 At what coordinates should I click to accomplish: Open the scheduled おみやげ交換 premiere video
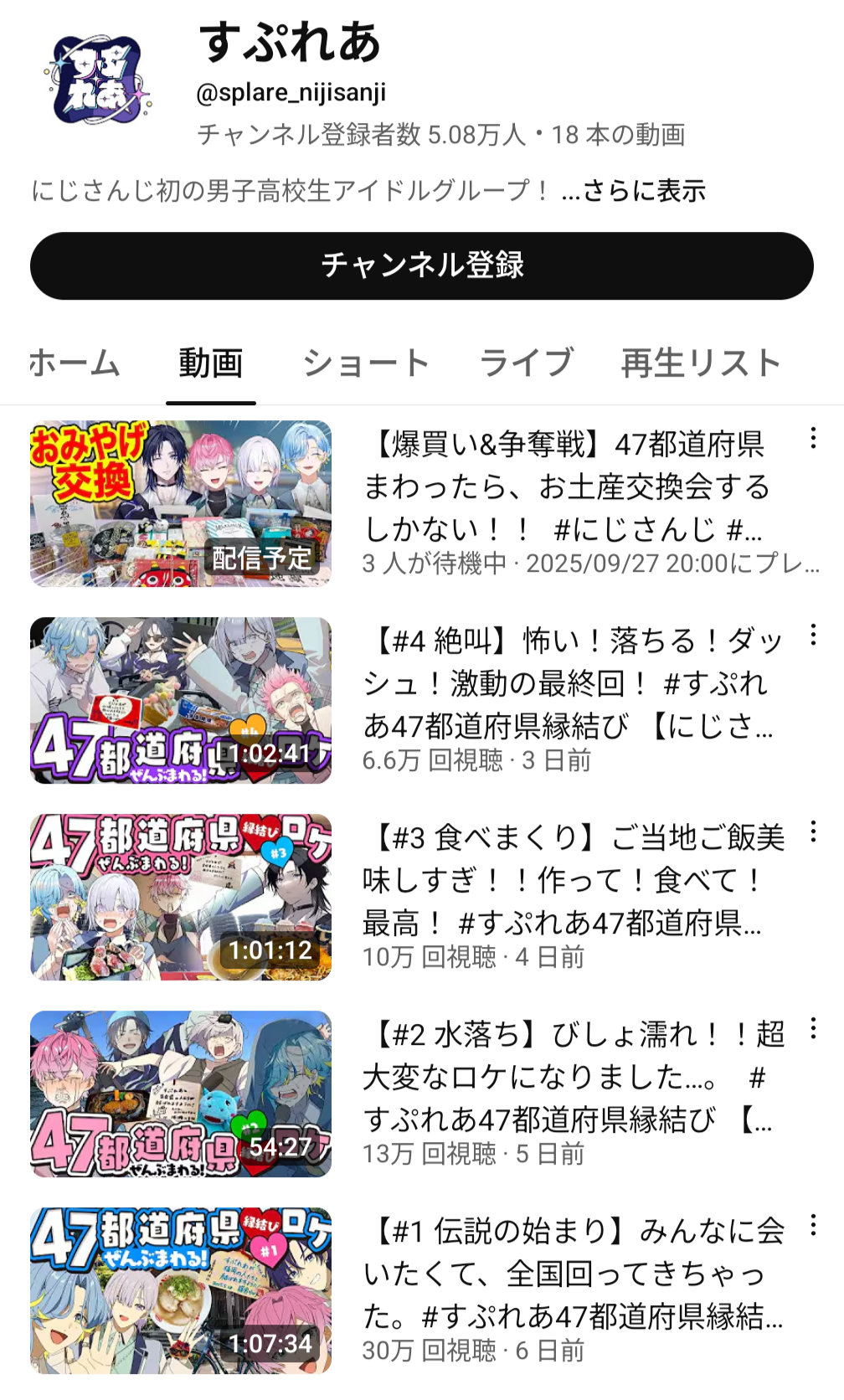click(181, 503)
